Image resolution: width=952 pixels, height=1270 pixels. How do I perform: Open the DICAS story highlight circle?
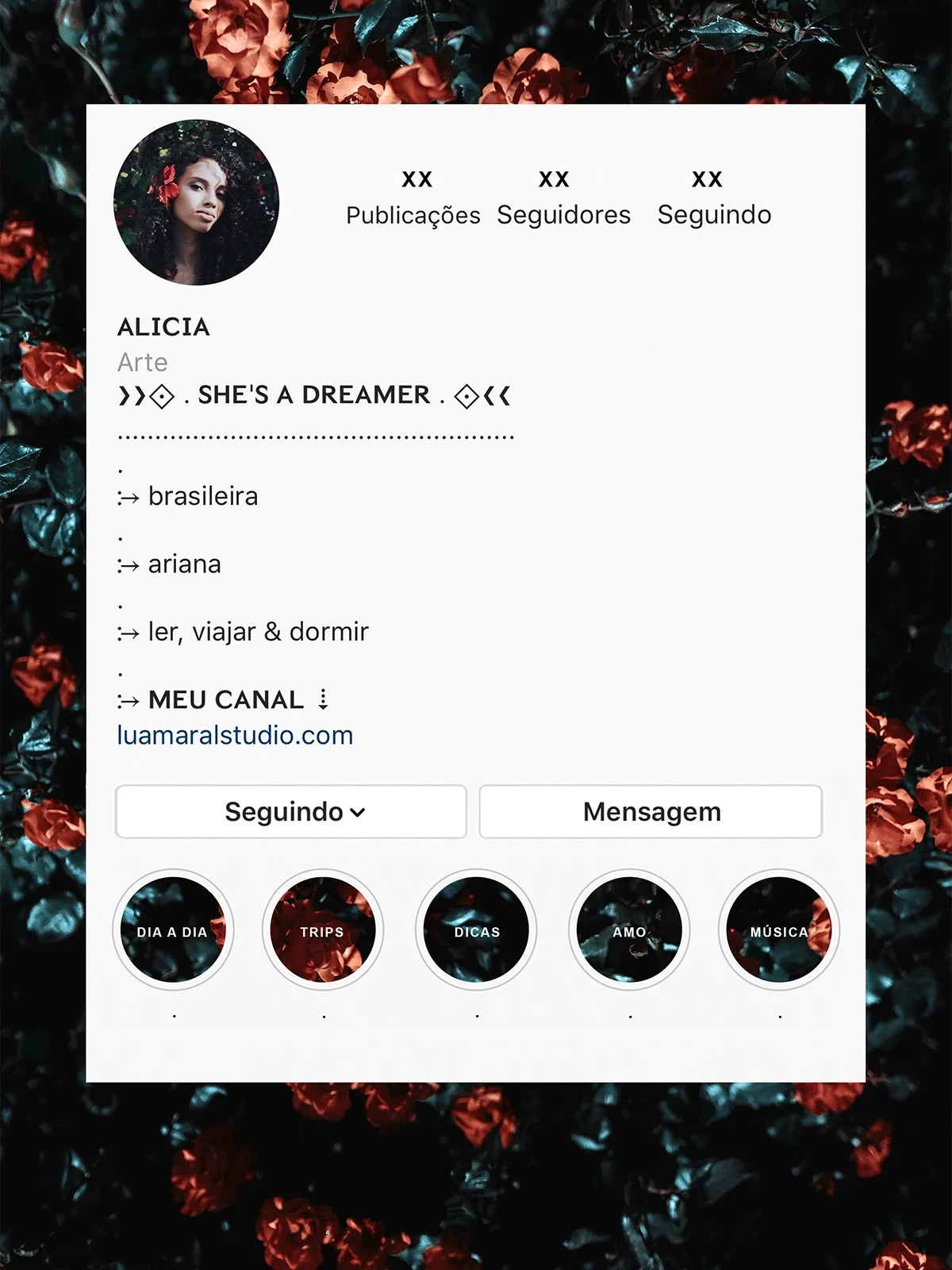point(476,930)
